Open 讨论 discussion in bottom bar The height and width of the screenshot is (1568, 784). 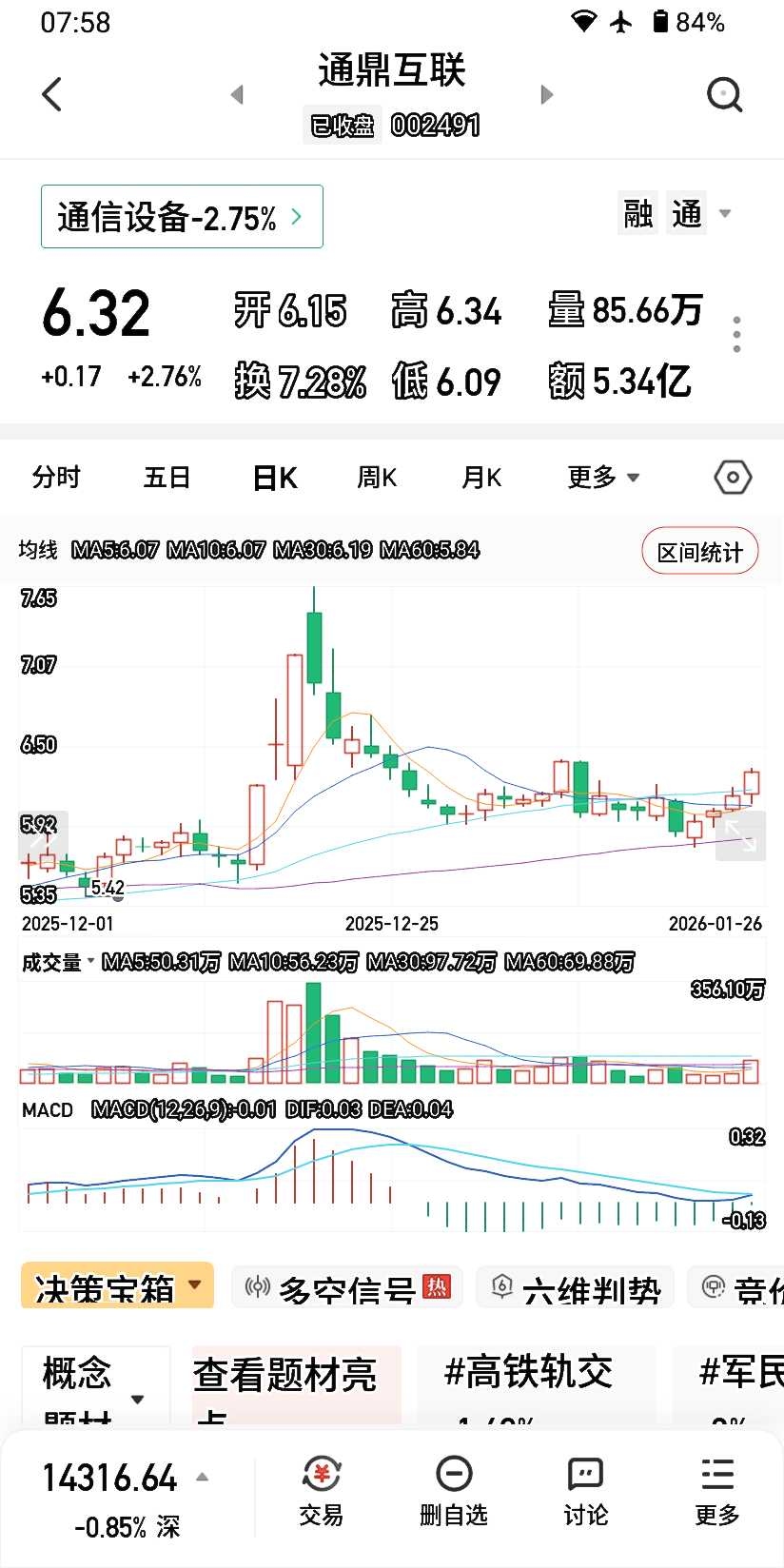[585, 1491]
